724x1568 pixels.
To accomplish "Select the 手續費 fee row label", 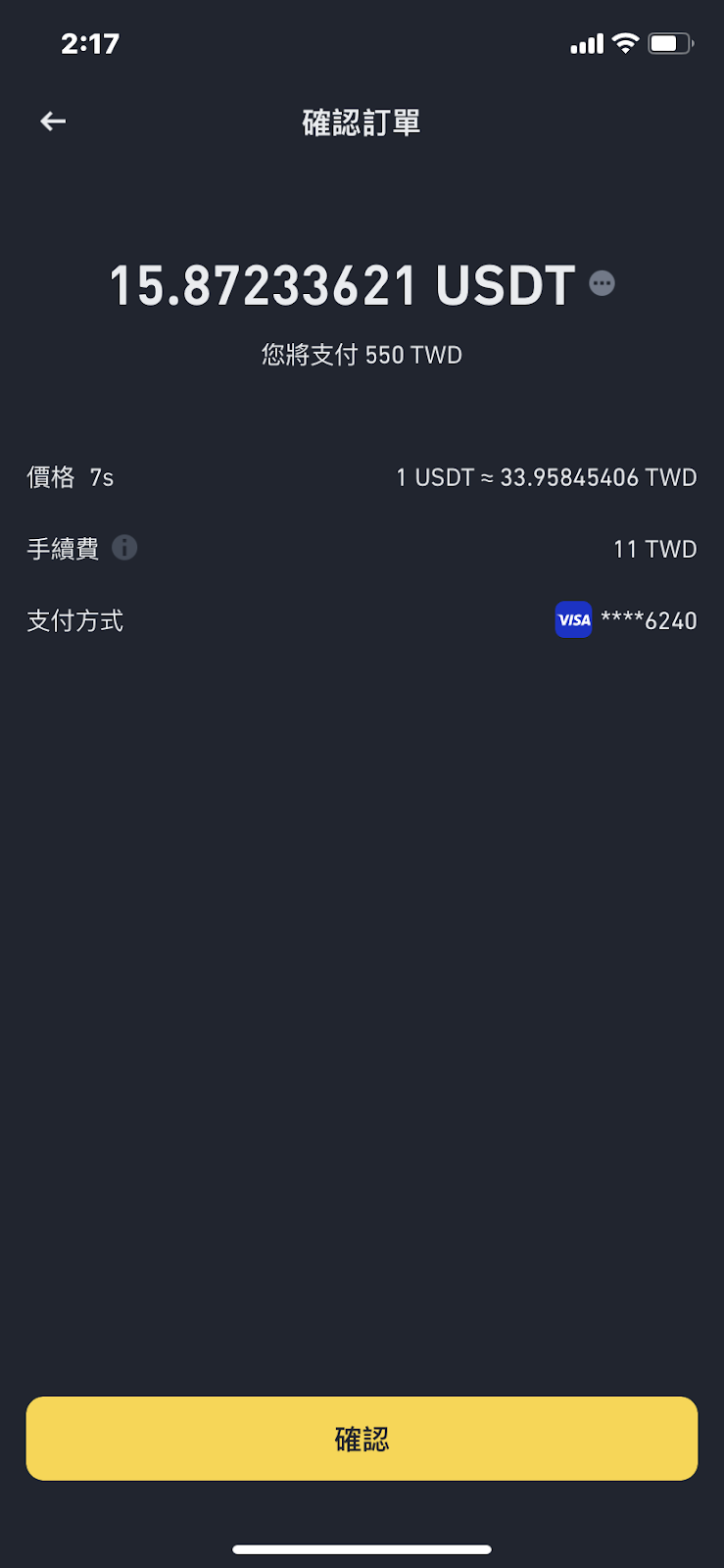I will (x=63, y=549).
